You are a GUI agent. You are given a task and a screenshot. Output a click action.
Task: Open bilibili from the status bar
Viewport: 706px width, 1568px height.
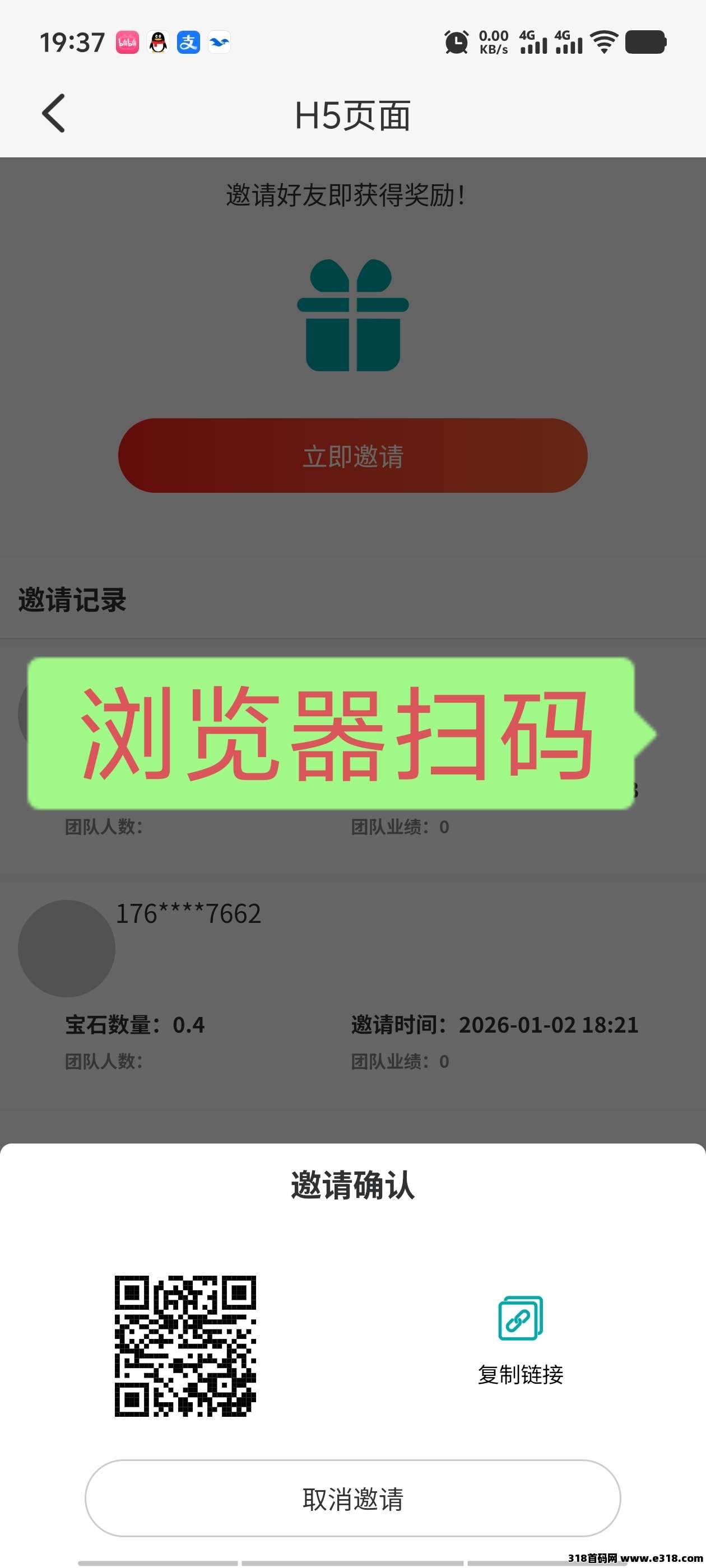click(128, 42)
